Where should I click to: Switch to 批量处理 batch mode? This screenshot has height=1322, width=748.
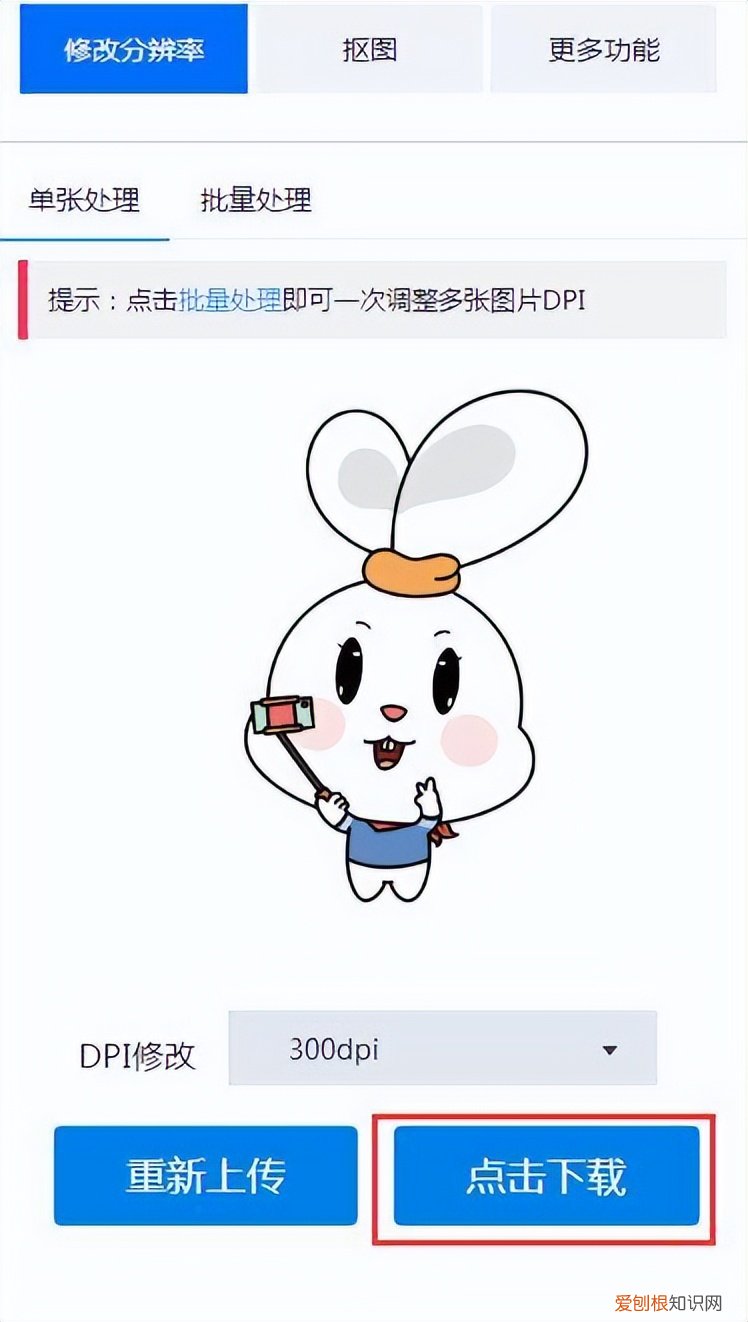(x=253, y=201)
